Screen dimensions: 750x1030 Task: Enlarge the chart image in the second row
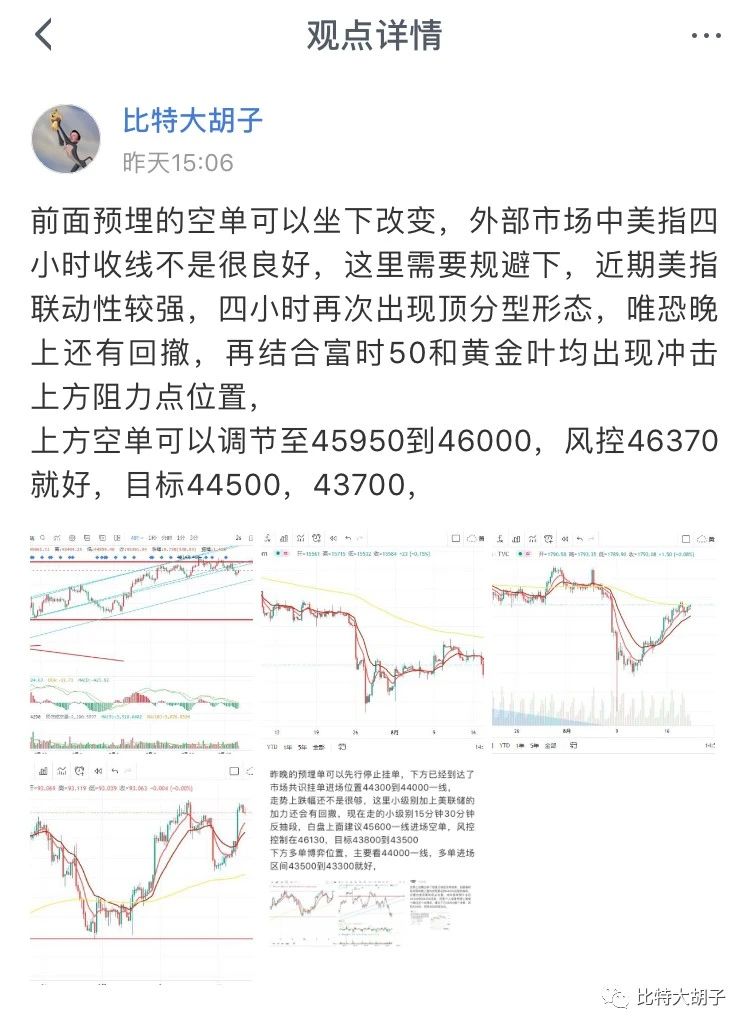(x=141, y=868)
